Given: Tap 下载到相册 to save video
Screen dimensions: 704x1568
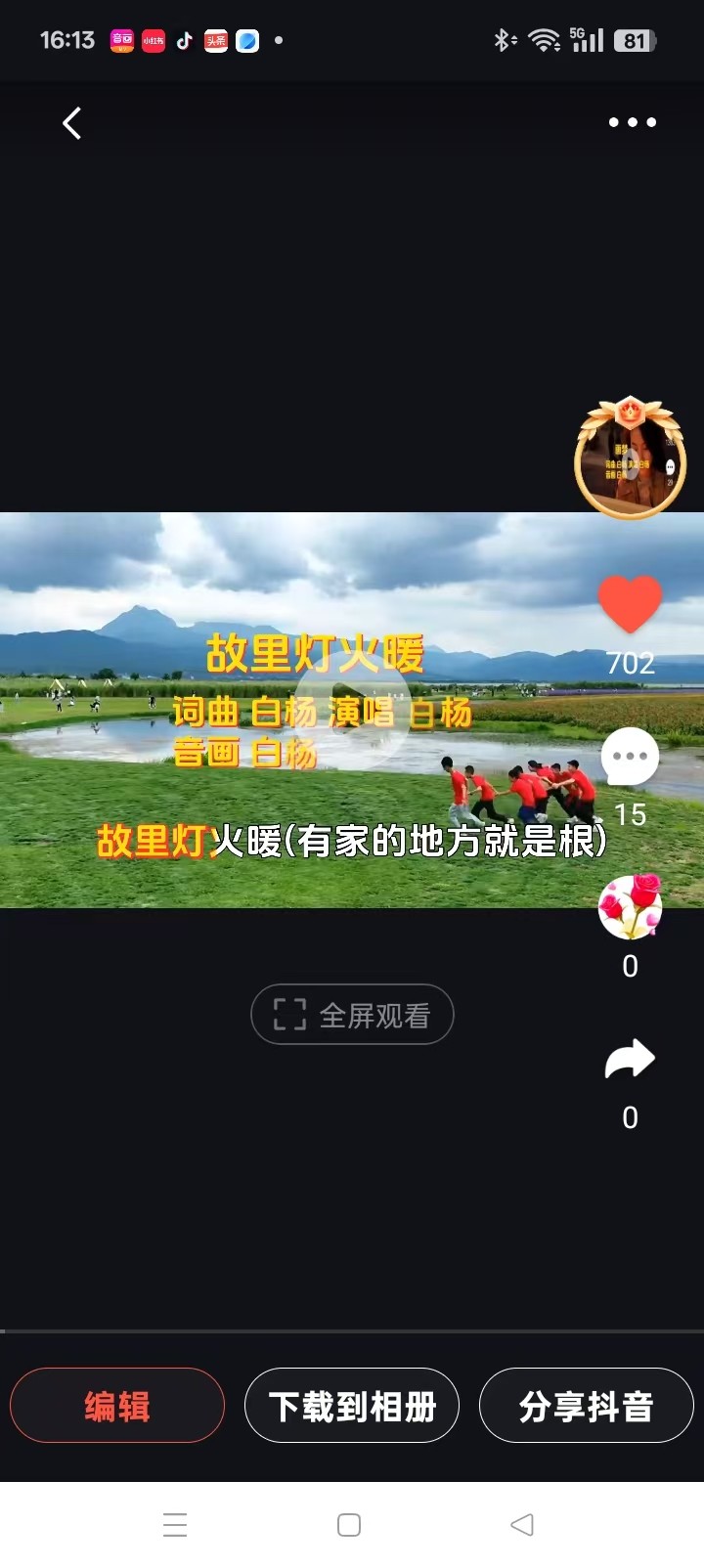Looking at the screenshot, I should [352, 1406].
